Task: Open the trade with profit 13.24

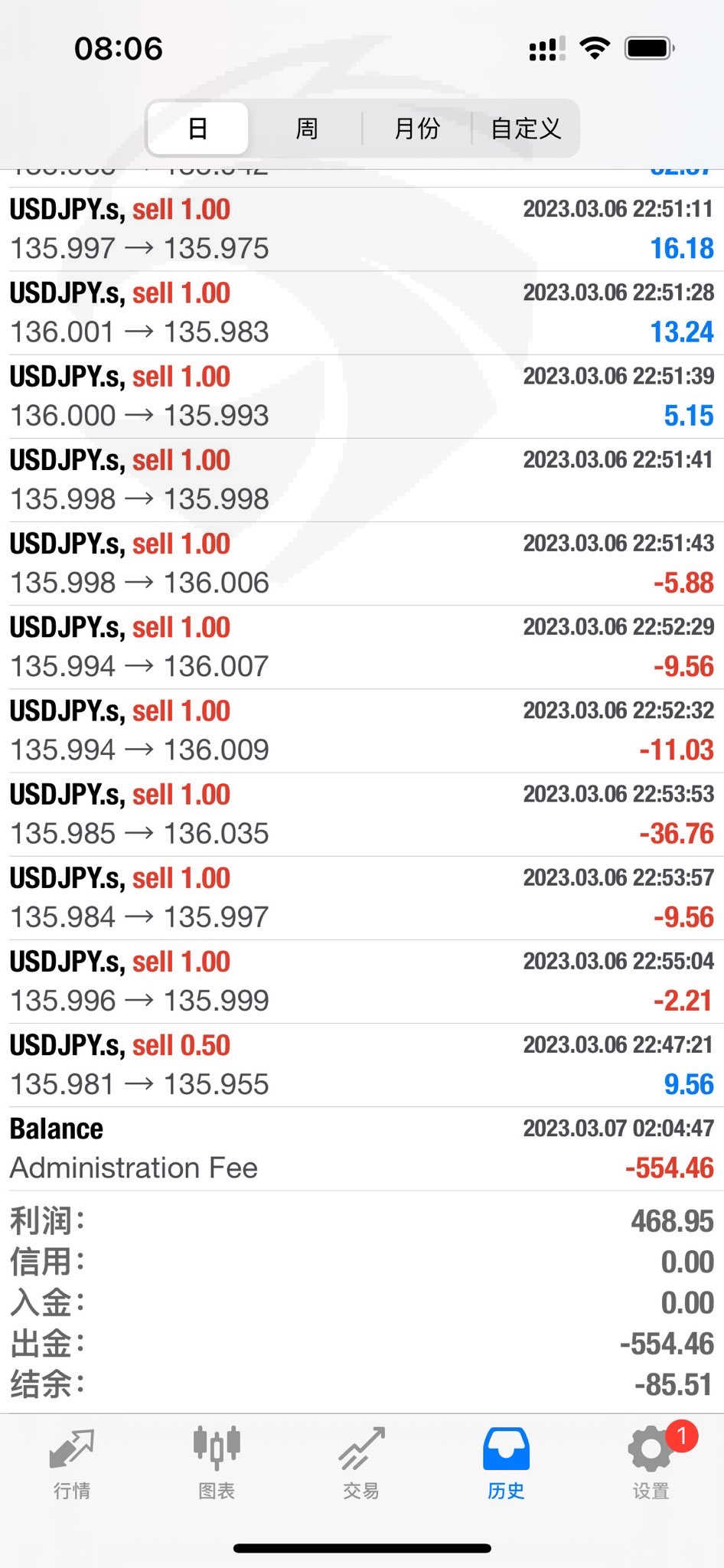Action: coord(361,312)
